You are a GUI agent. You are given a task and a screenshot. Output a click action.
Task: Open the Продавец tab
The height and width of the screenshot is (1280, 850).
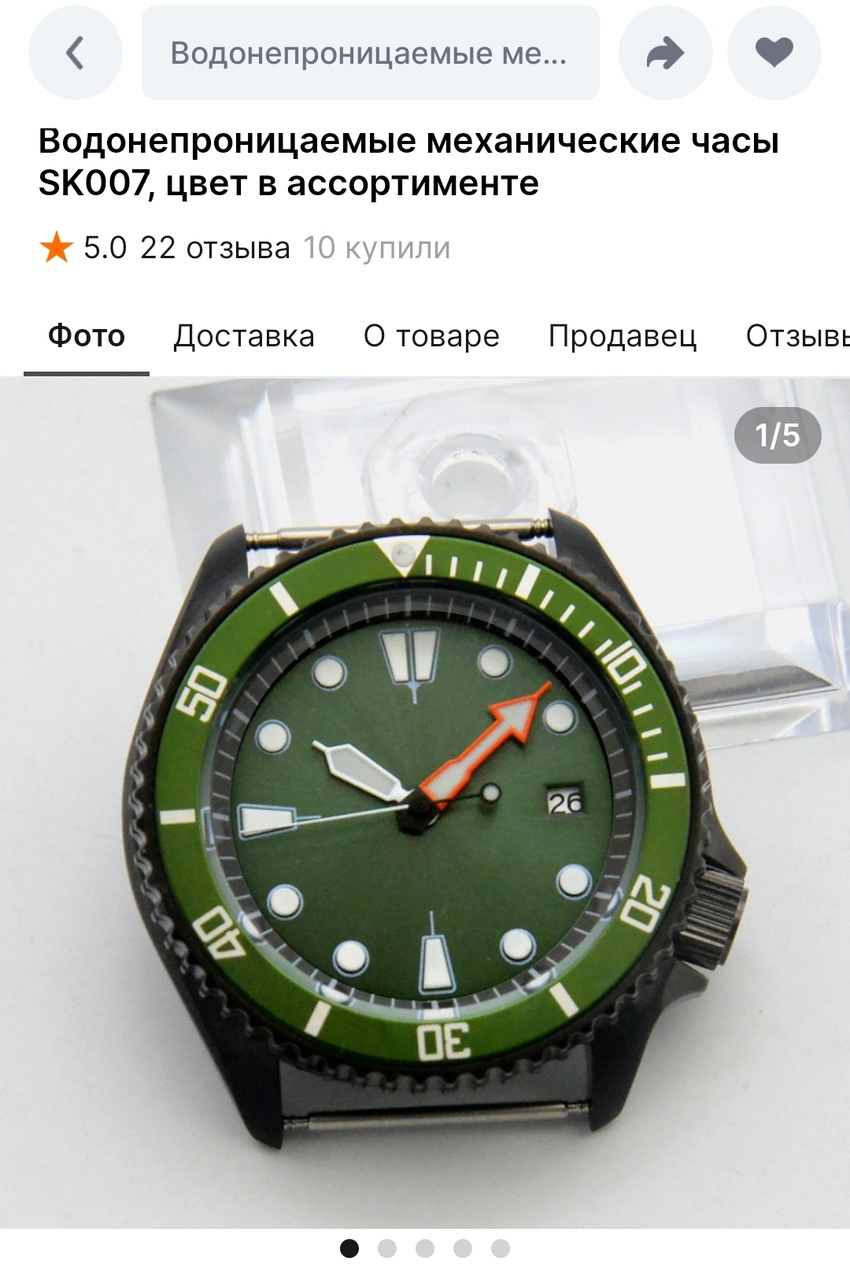[622, 336]
